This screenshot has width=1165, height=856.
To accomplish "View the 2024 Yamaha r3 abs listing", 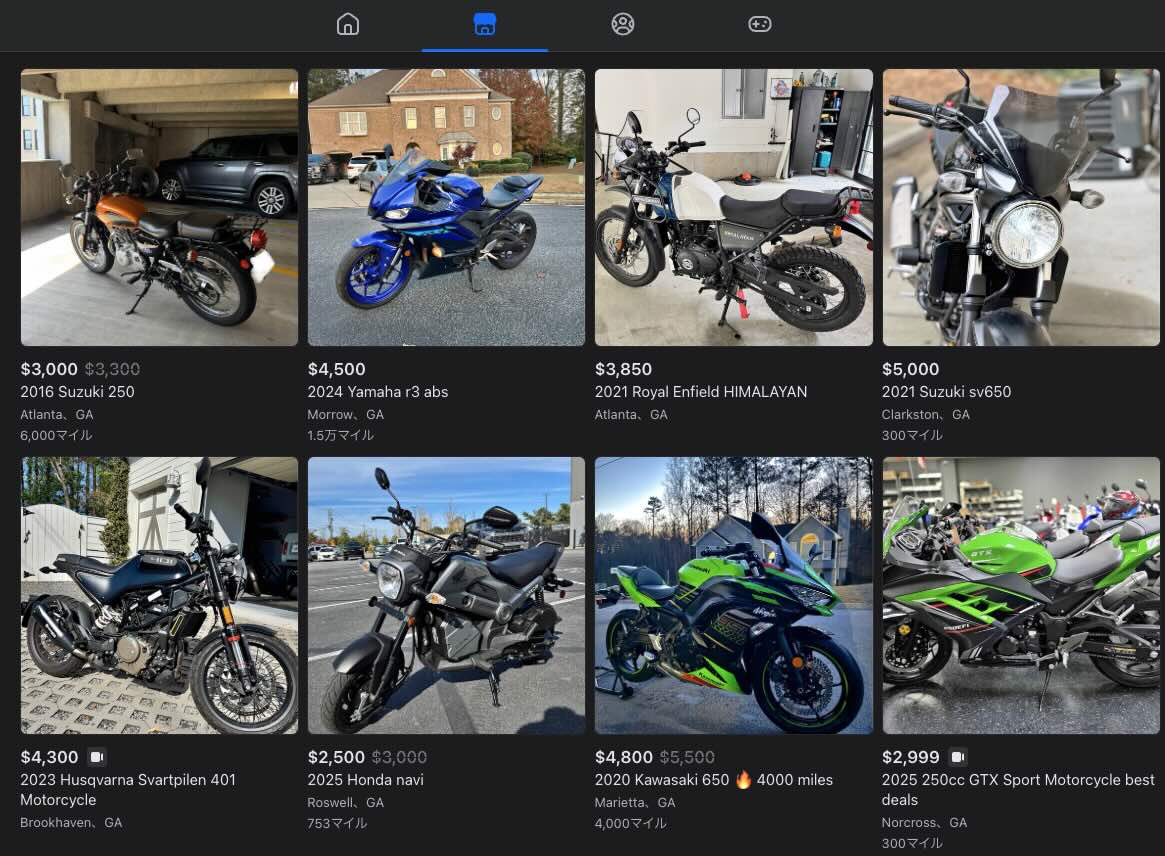I will 446,208.
